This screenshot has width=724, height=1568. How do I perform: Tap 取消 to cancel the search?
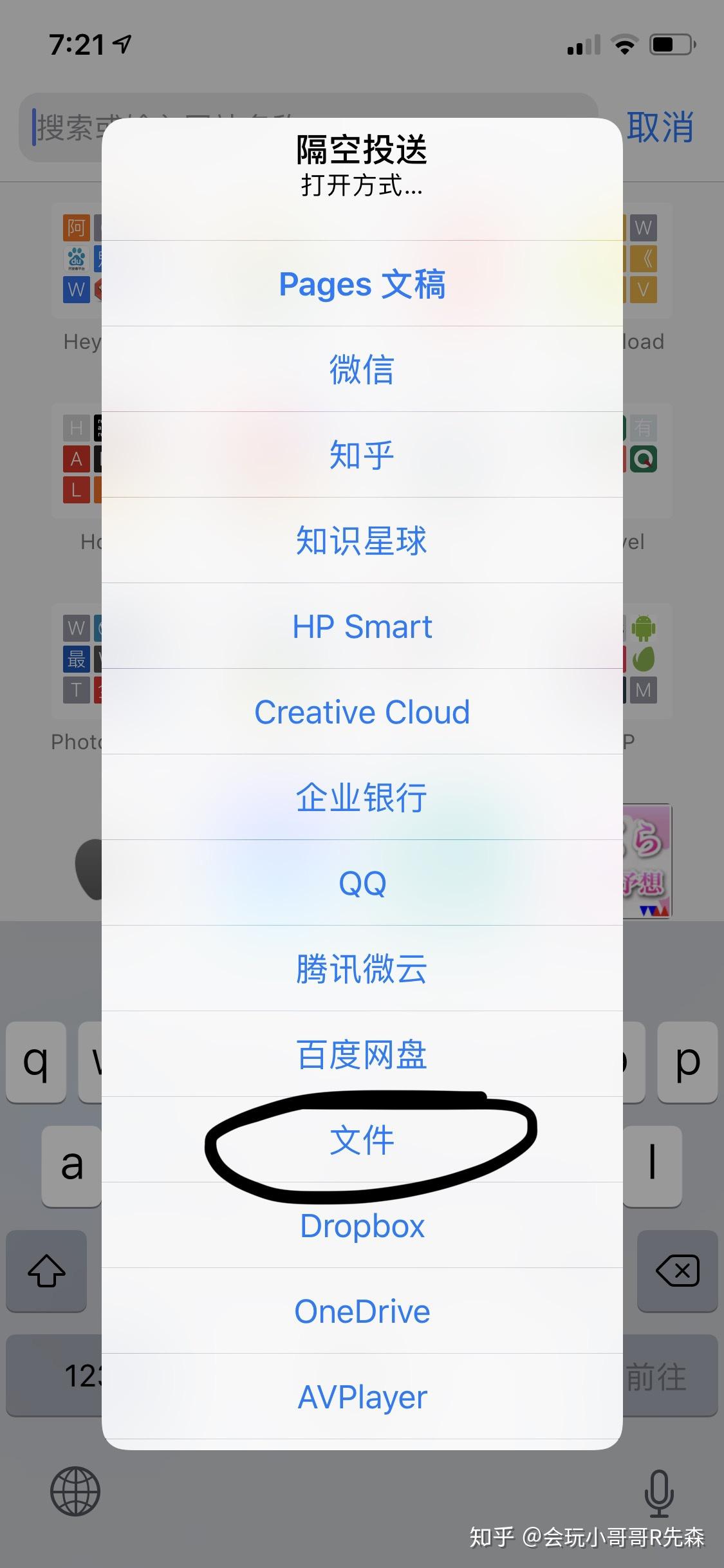point(660,127)
